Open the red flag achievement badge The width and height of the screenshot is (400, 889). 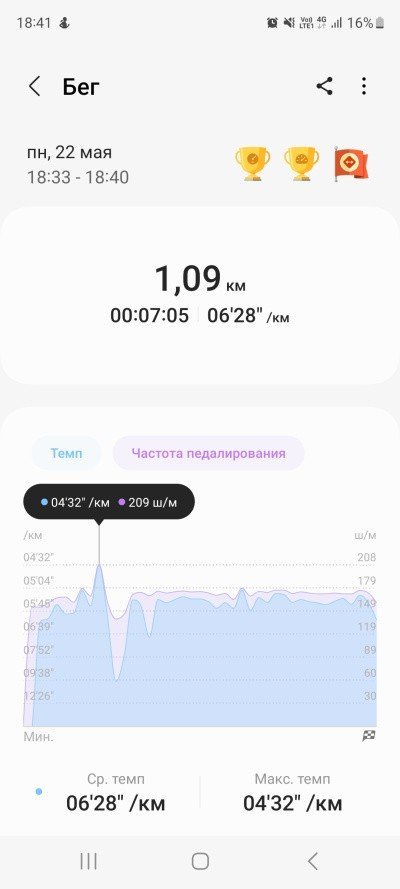pos(350,164)
